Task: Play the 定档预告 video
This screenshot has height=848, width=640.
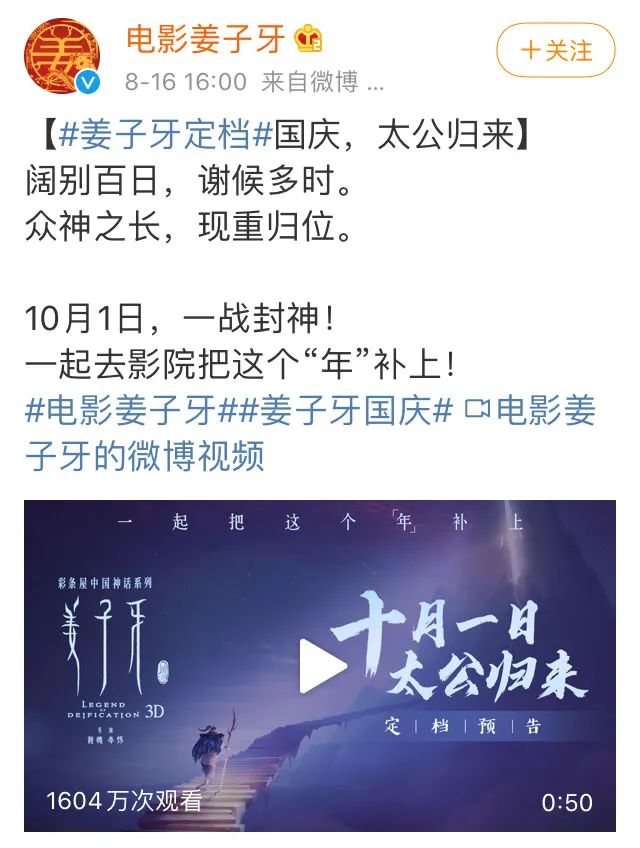Action: (x=320, y=665)
